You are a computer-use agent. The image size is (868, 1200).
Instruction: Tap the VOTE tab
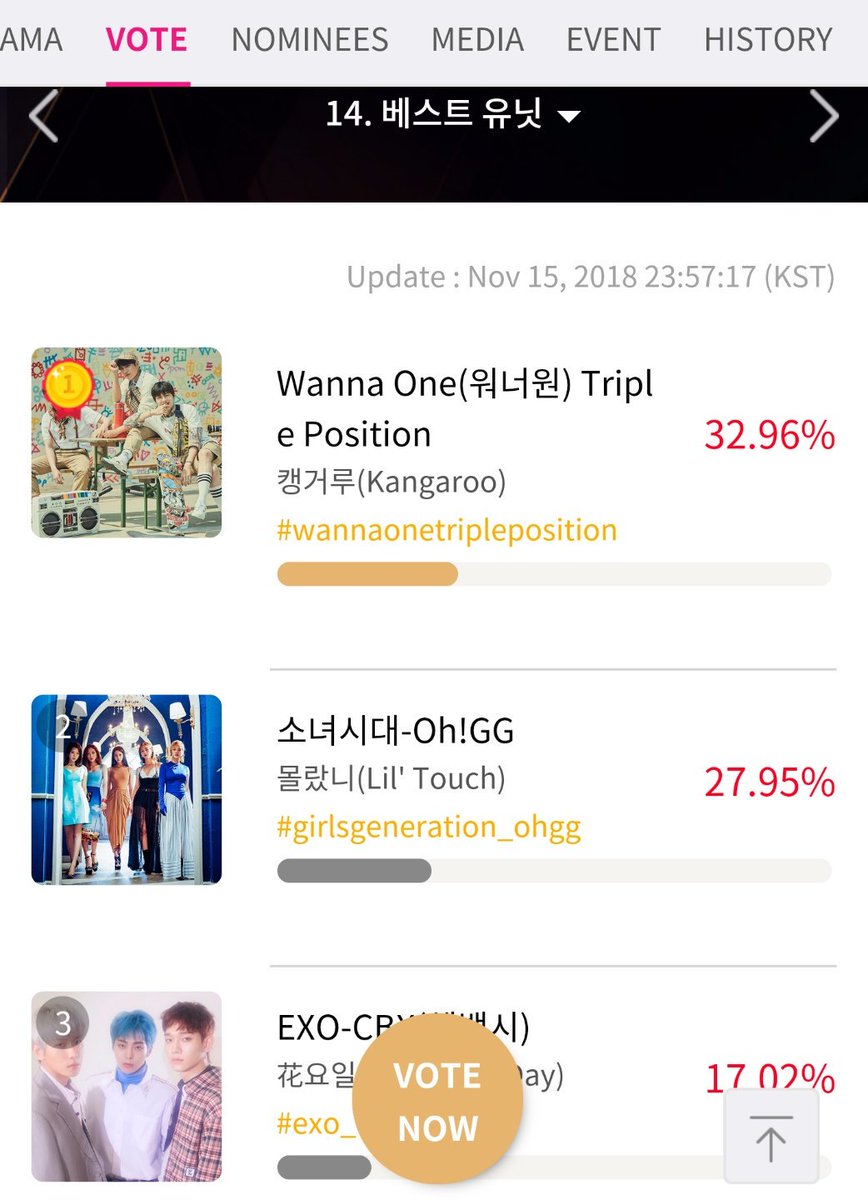pos(147,40)
